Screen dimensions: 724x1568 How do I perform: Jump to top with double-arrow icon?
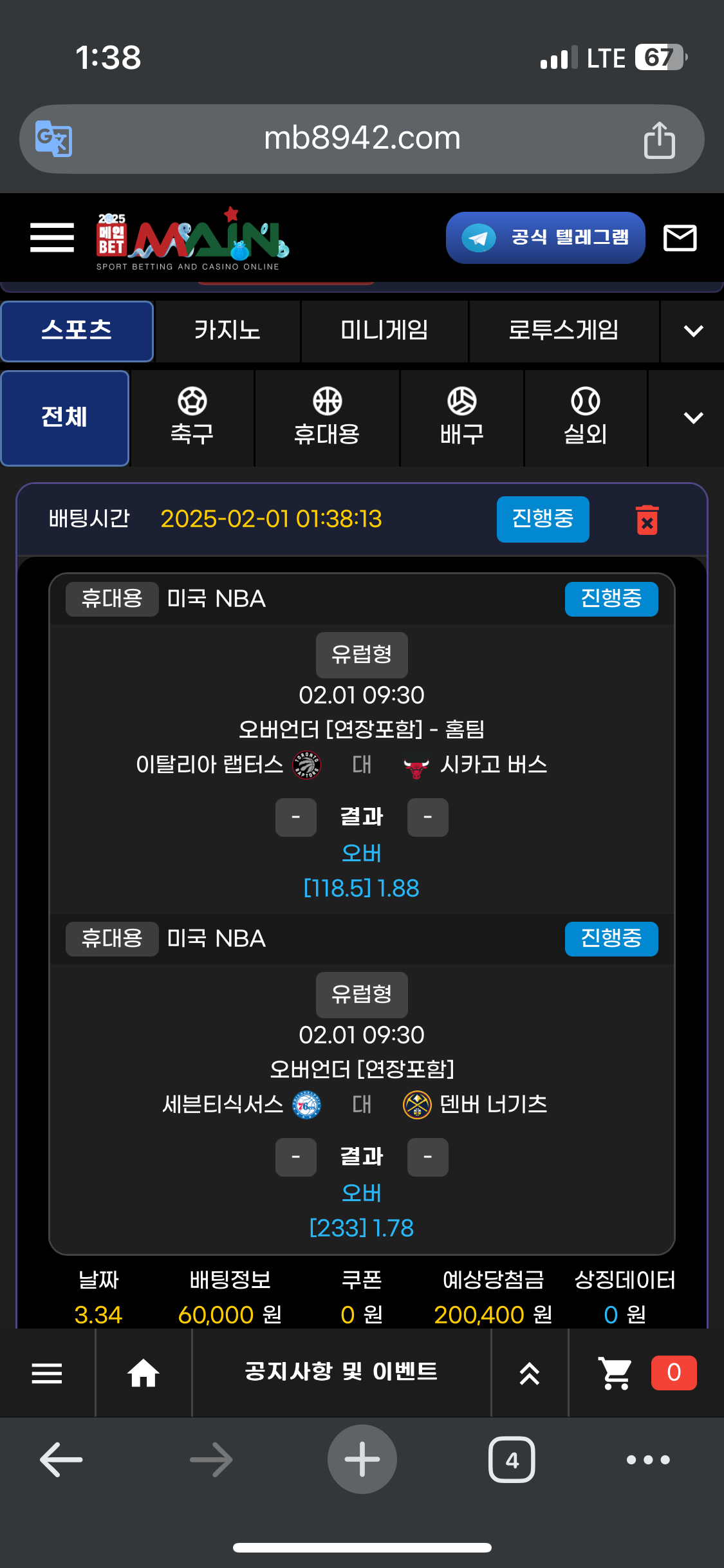[x=529, y=1373]
